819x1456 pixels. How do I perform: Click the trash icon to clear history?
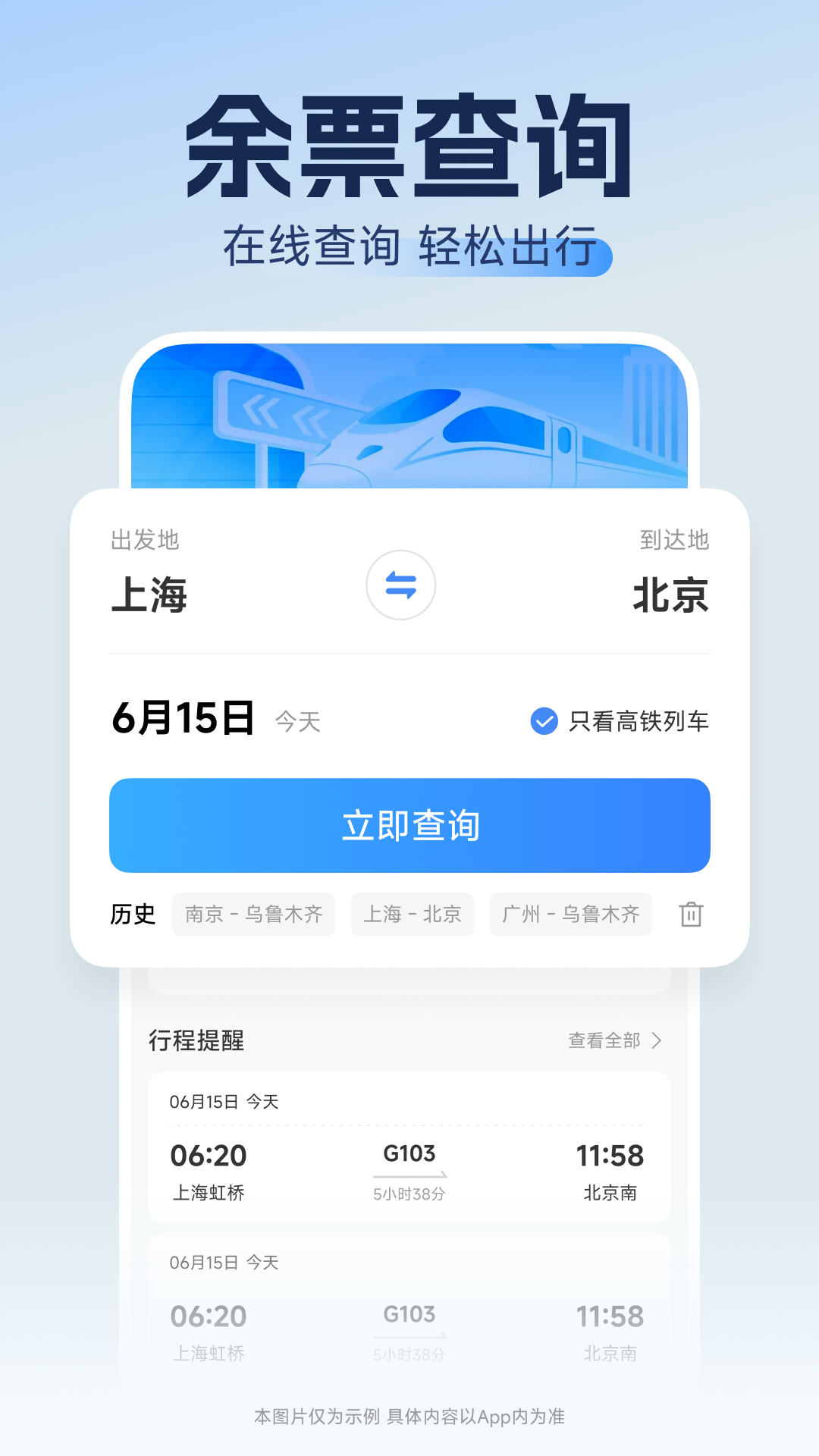(x=692, y=915)
